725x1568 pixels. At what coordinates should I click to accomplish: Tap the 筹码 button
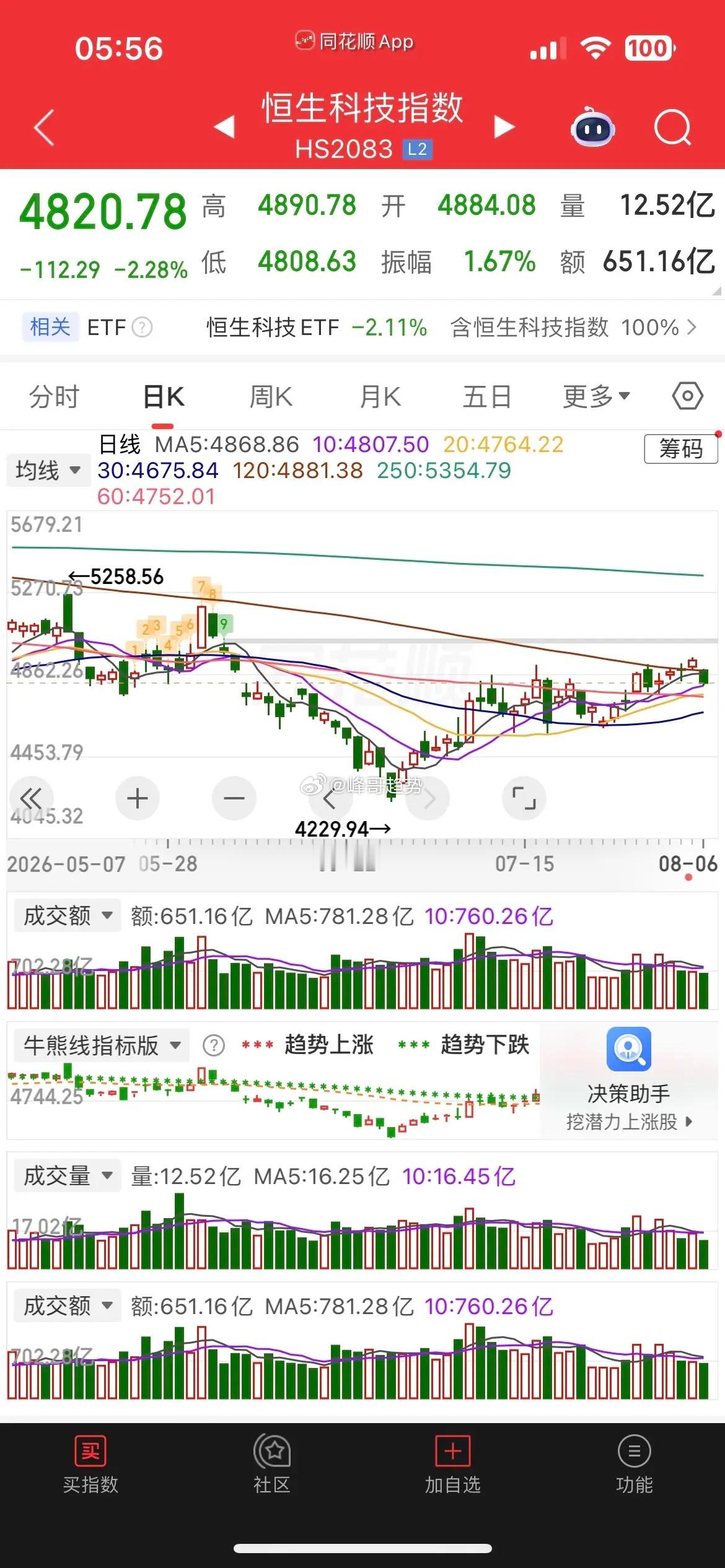[x=681, y=448]
